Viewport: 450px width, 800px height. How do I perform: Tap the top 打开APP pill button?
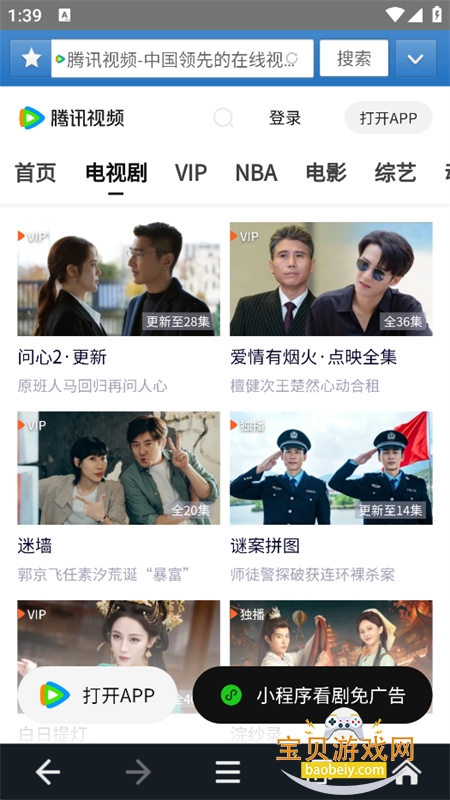pyautogui.click(x=388, y=118)
